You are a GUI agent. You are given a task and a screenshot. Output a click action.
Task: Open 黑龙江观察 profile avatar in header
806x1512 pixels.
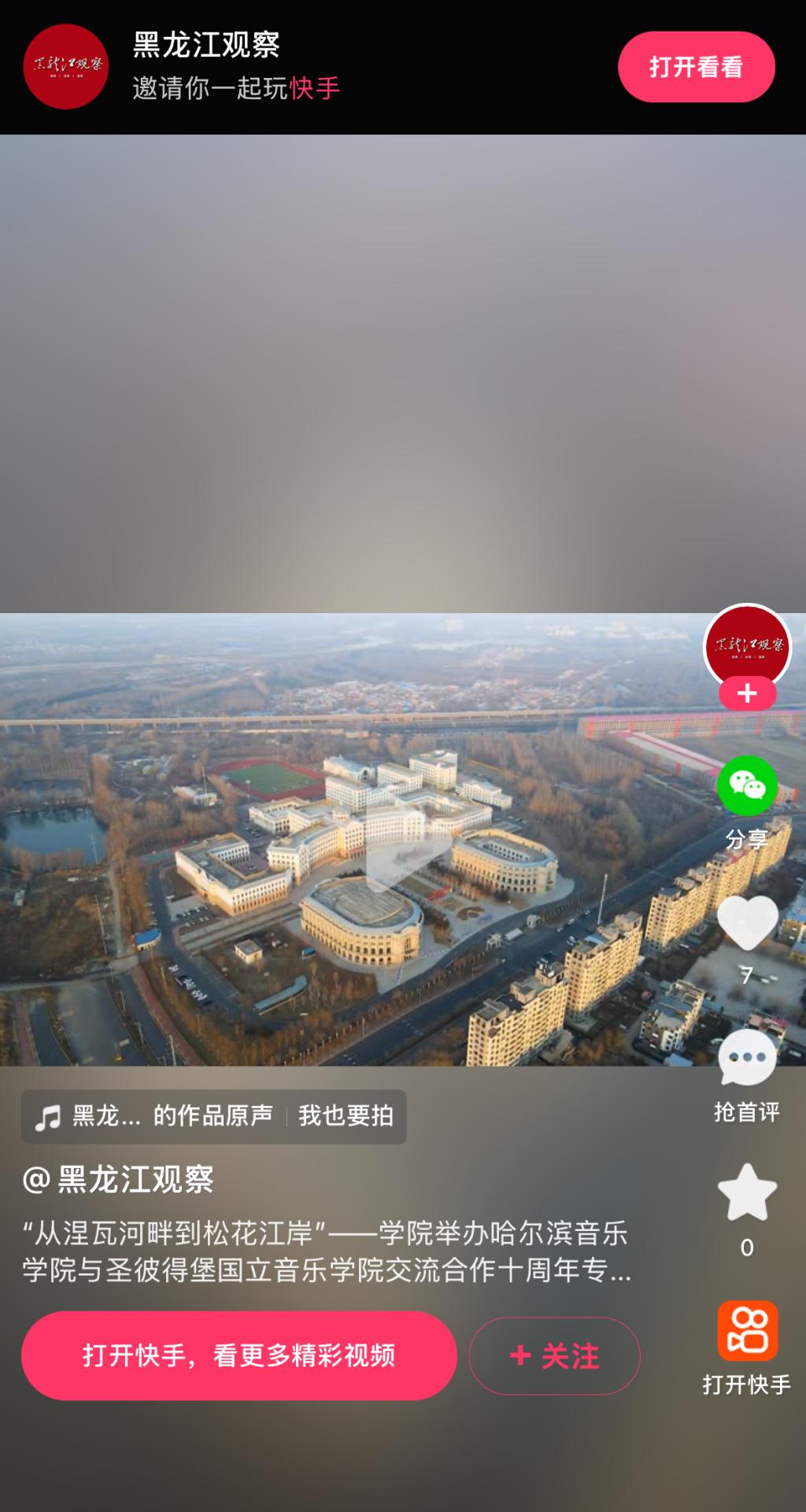tap(66, 67)
